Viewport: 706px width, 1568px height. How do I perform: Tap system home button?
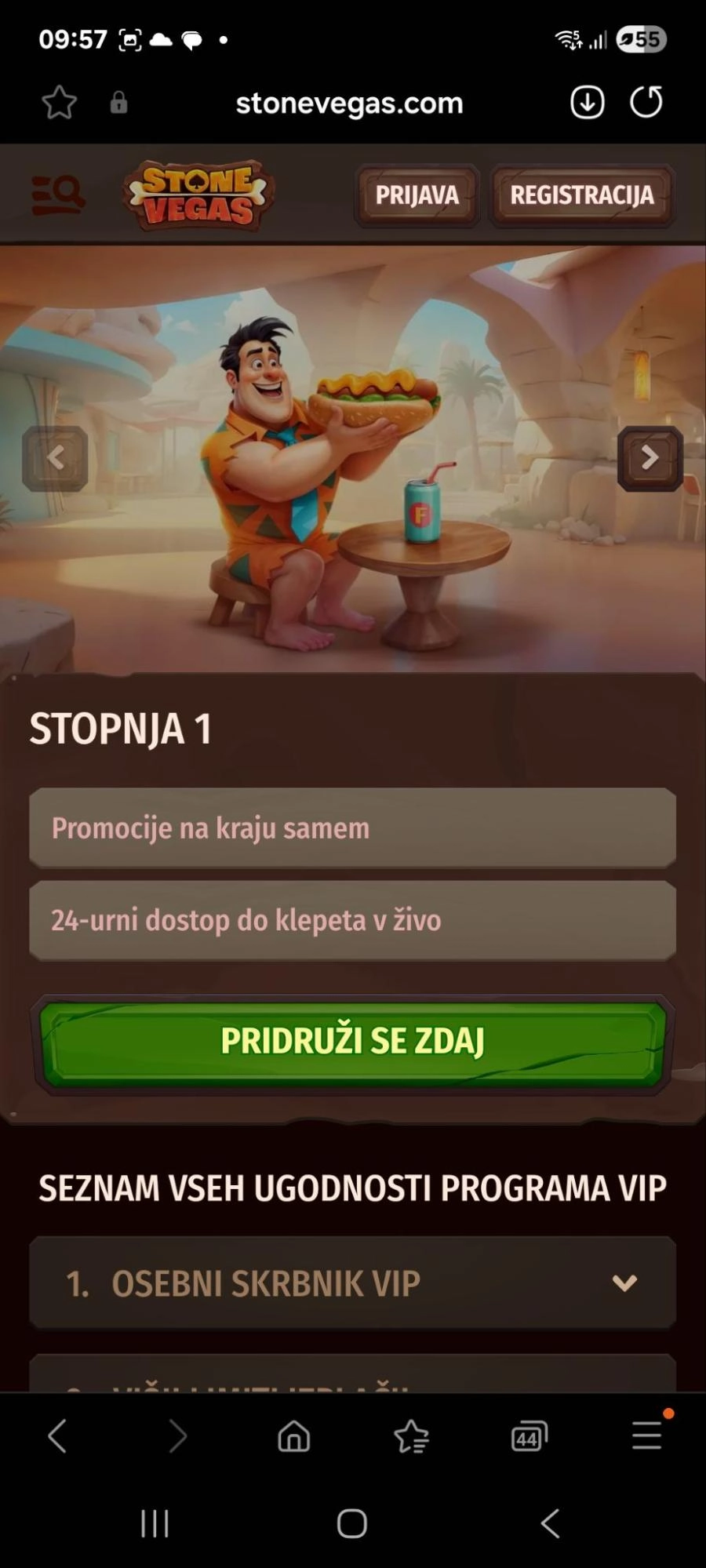352,1523
